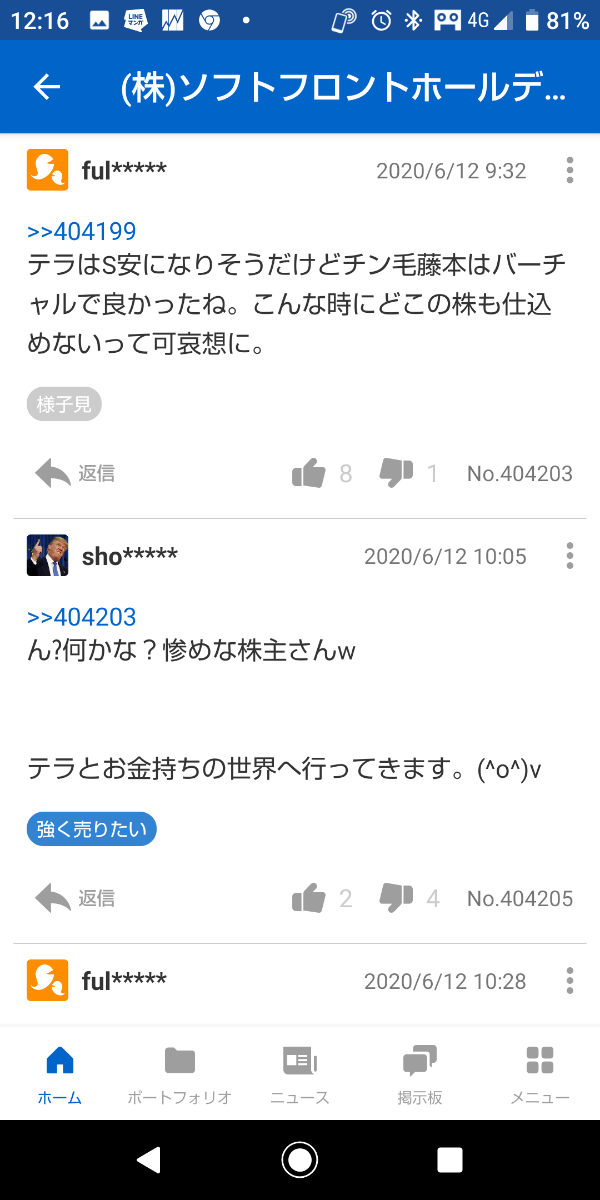Open overflow menu on the 10:28 post
Image resolution: width=600 pixels, height=1200 pixels.
tap(570, 980)
